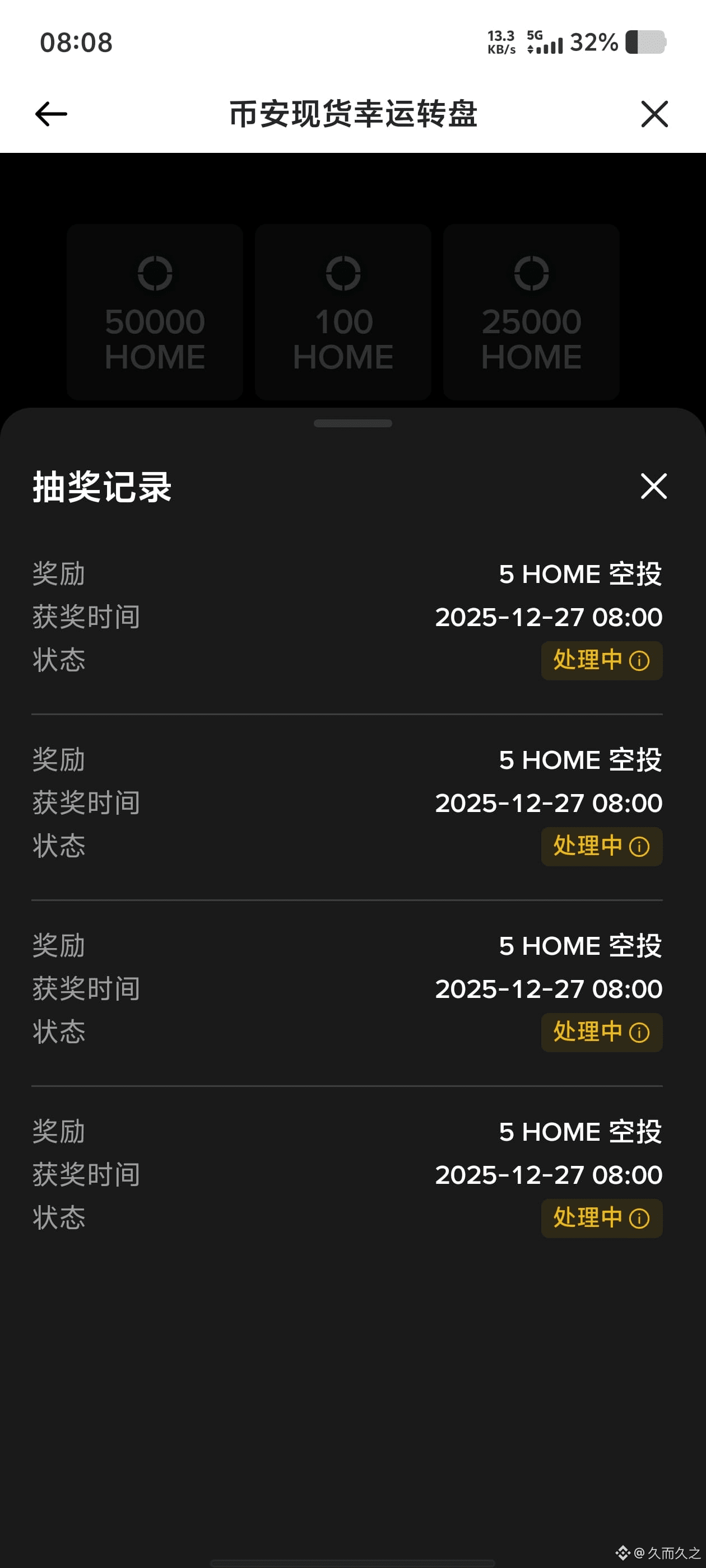This screenshot has width=706, height=1568.
Task: Close the 币安现货幸运转盘 page
Action: 654,114
